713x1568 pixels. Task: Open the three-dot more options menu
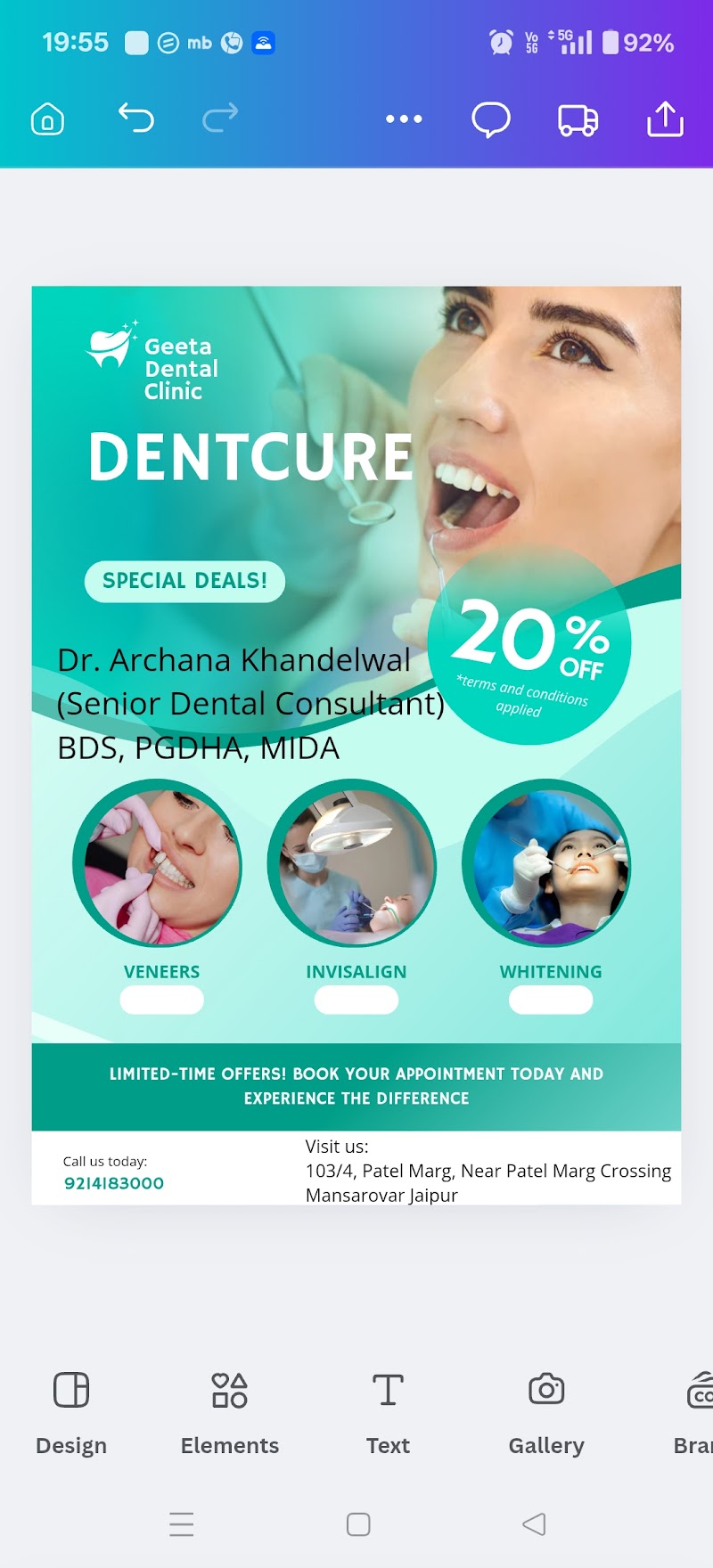[x=404, y=118]
